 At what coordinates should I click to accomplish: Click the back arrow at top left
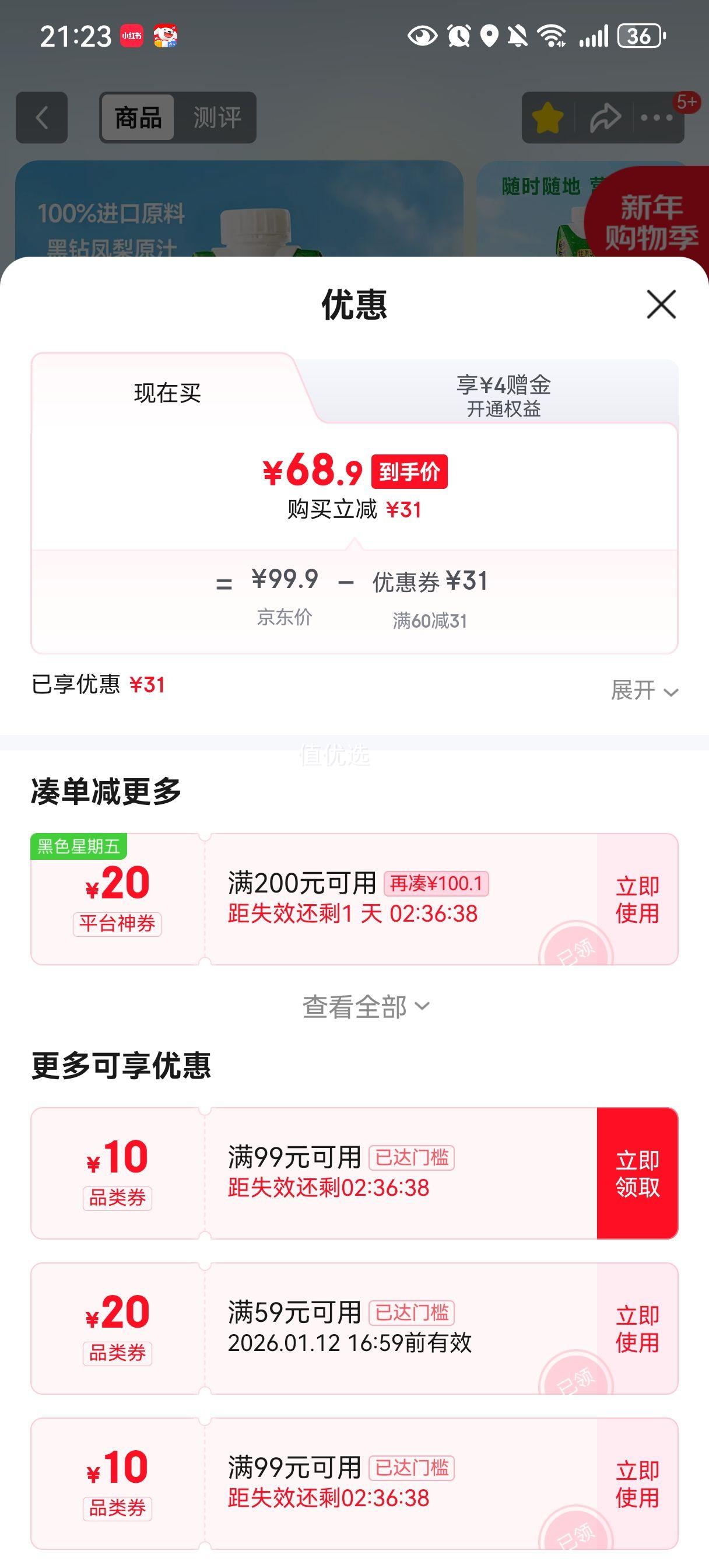pyautogui.click(x=41, y=116)
